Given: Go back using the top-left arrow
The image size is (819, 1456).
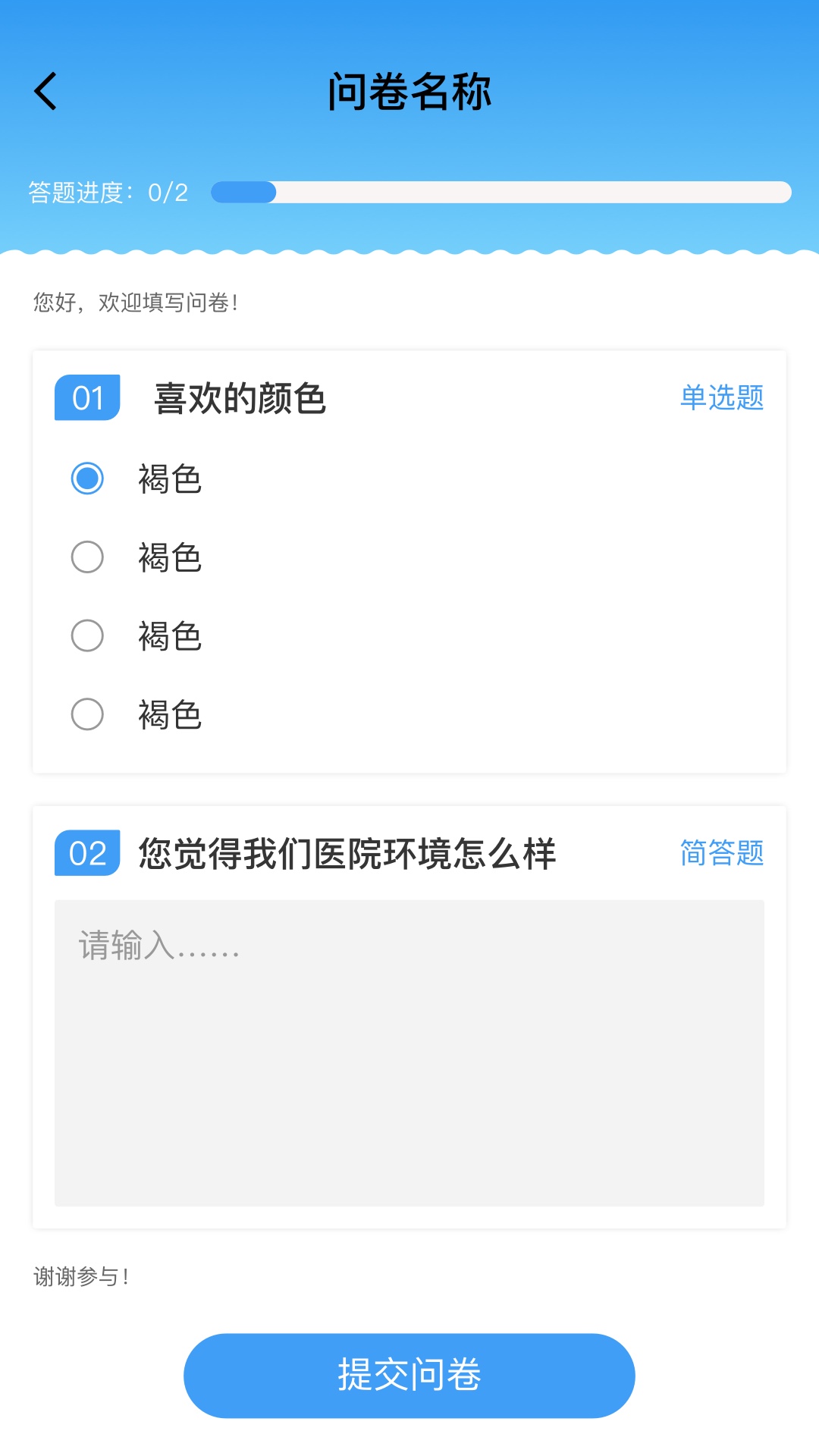Looking at the screenshot, I should [45, 90].
